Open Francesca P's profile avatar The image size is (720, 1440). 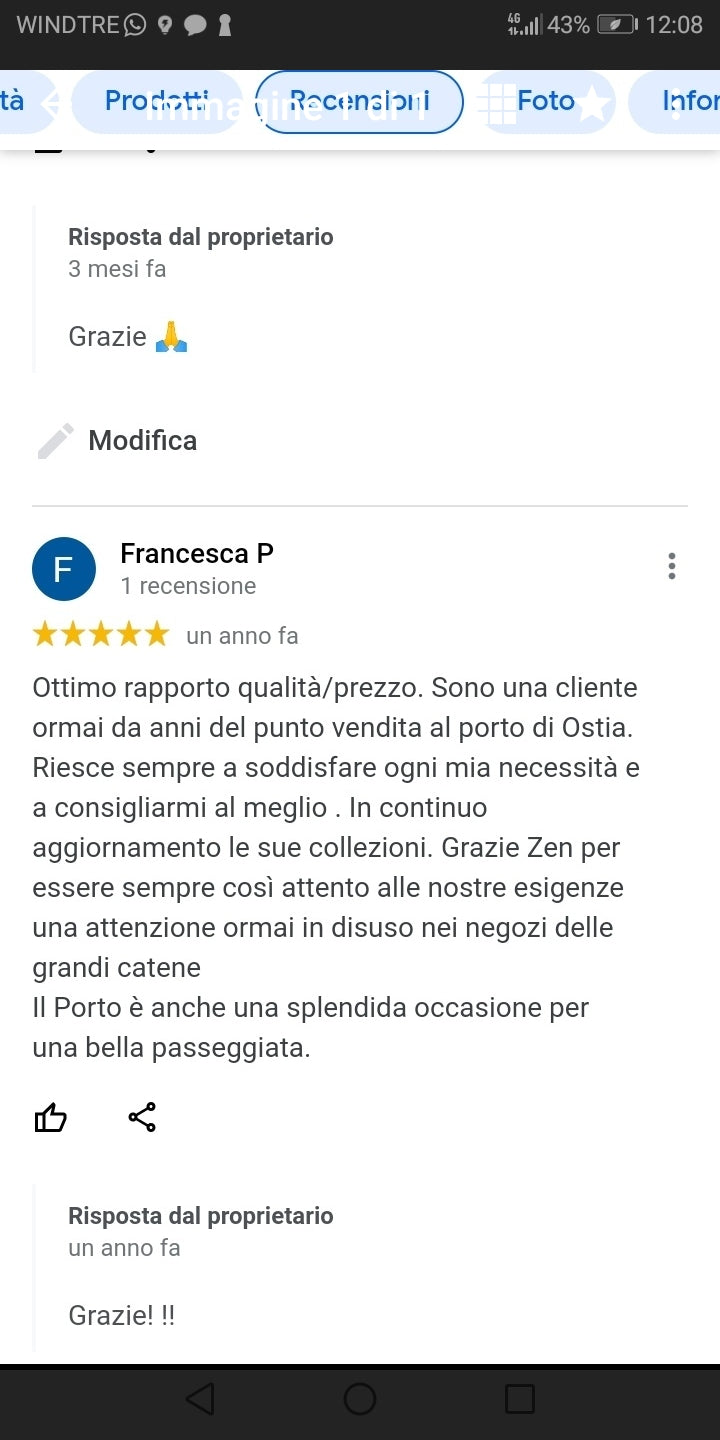tap(64, 569)
